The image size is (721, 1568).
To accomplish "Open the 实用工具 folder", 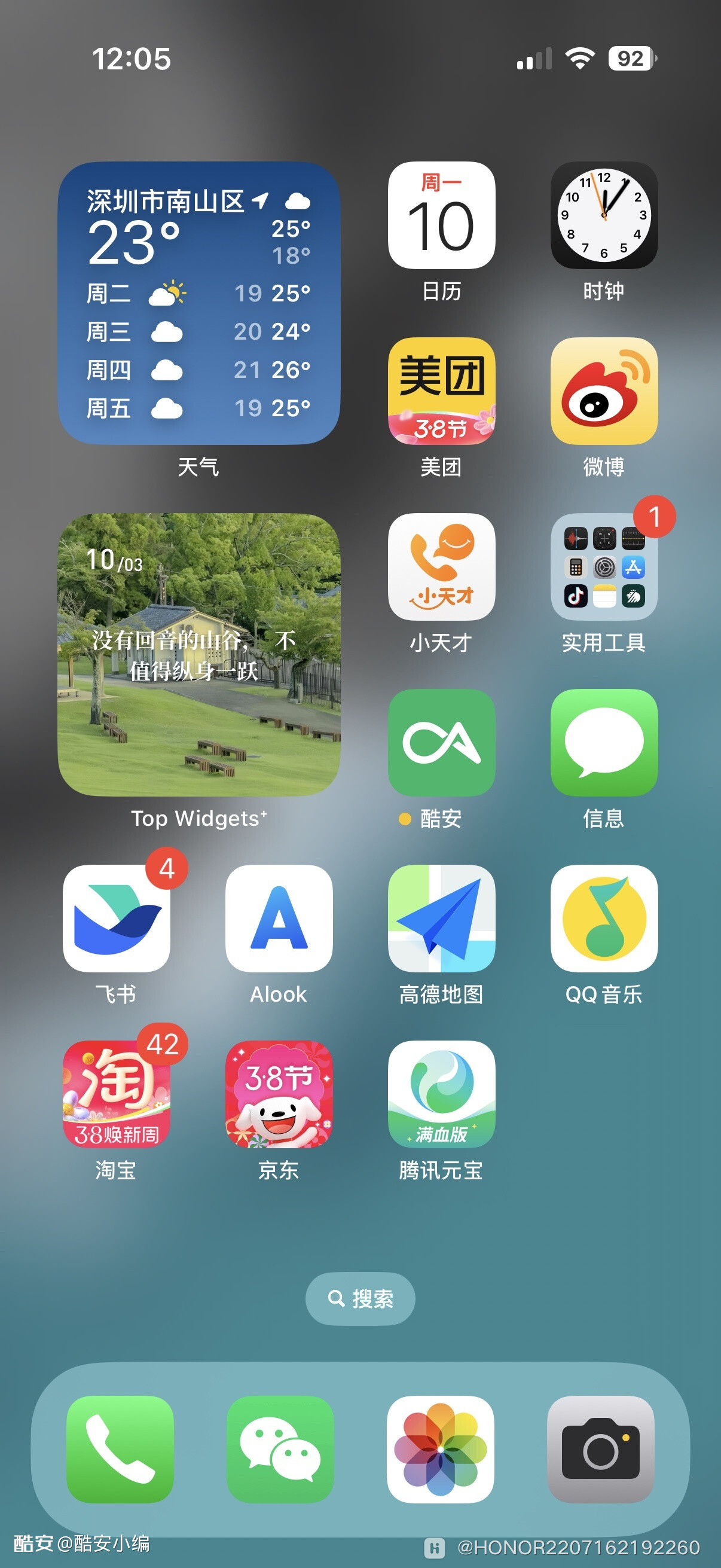I will [x=604, y=567].
